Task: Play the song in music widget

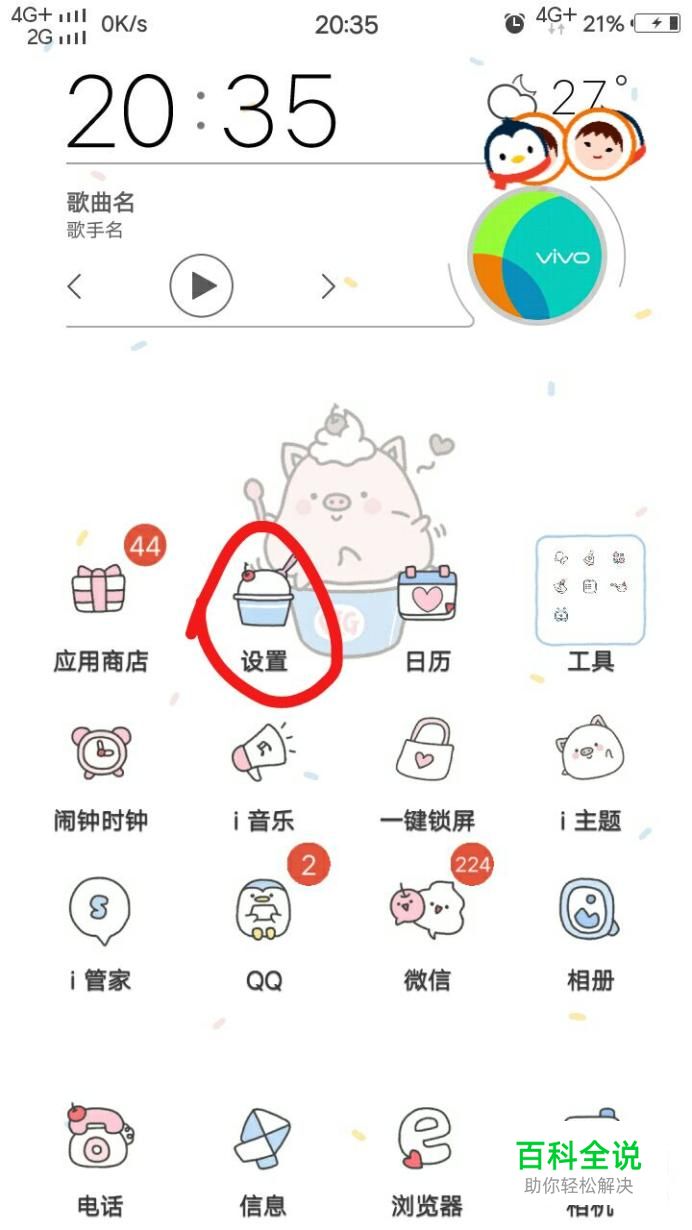Action: click(201, 286)
